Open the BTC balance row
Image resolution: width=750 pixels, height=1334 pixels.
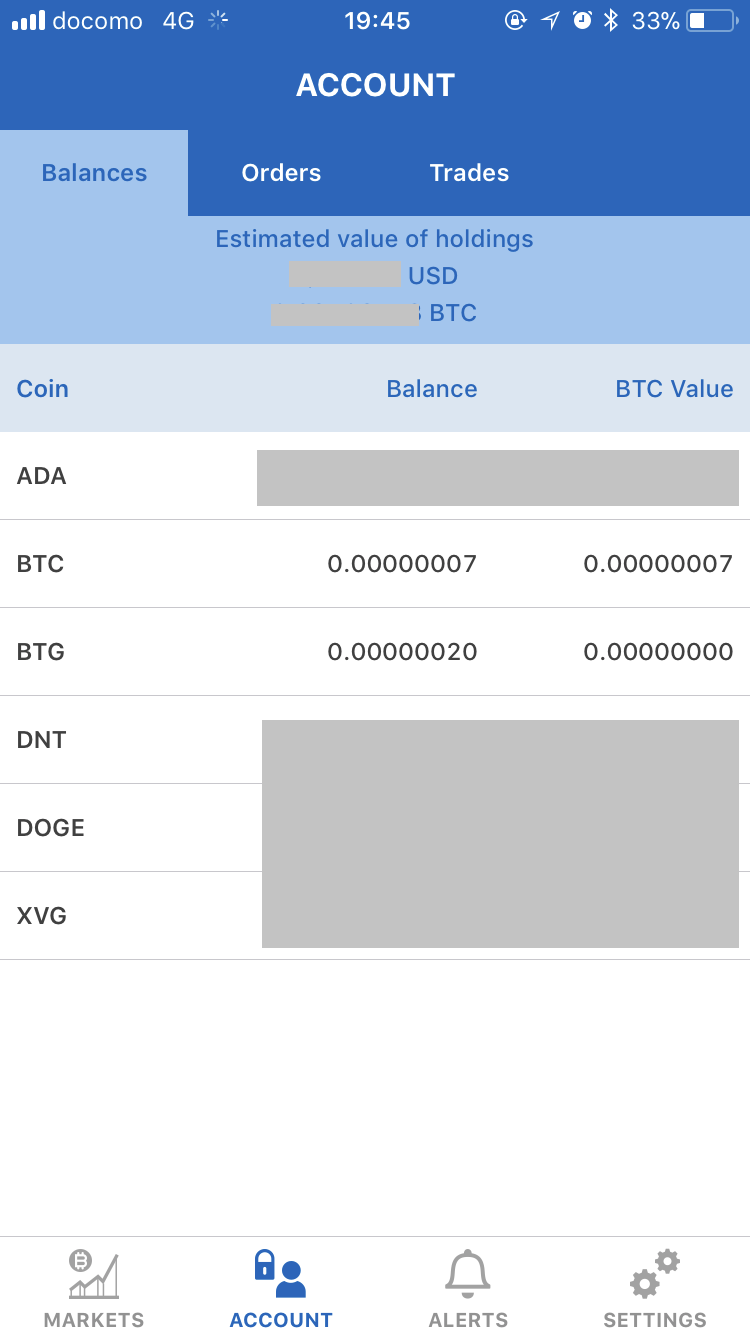click(x=375, y=564)
